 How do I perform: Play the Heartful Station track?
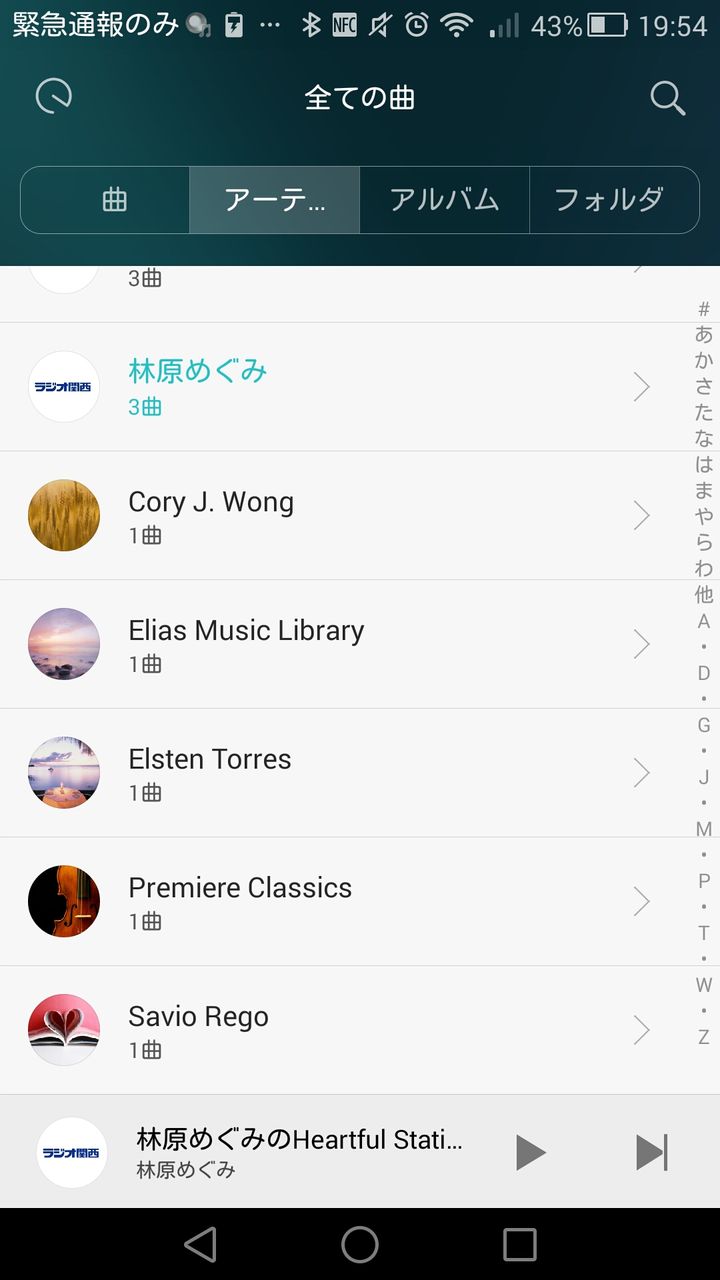[530, 1152]
